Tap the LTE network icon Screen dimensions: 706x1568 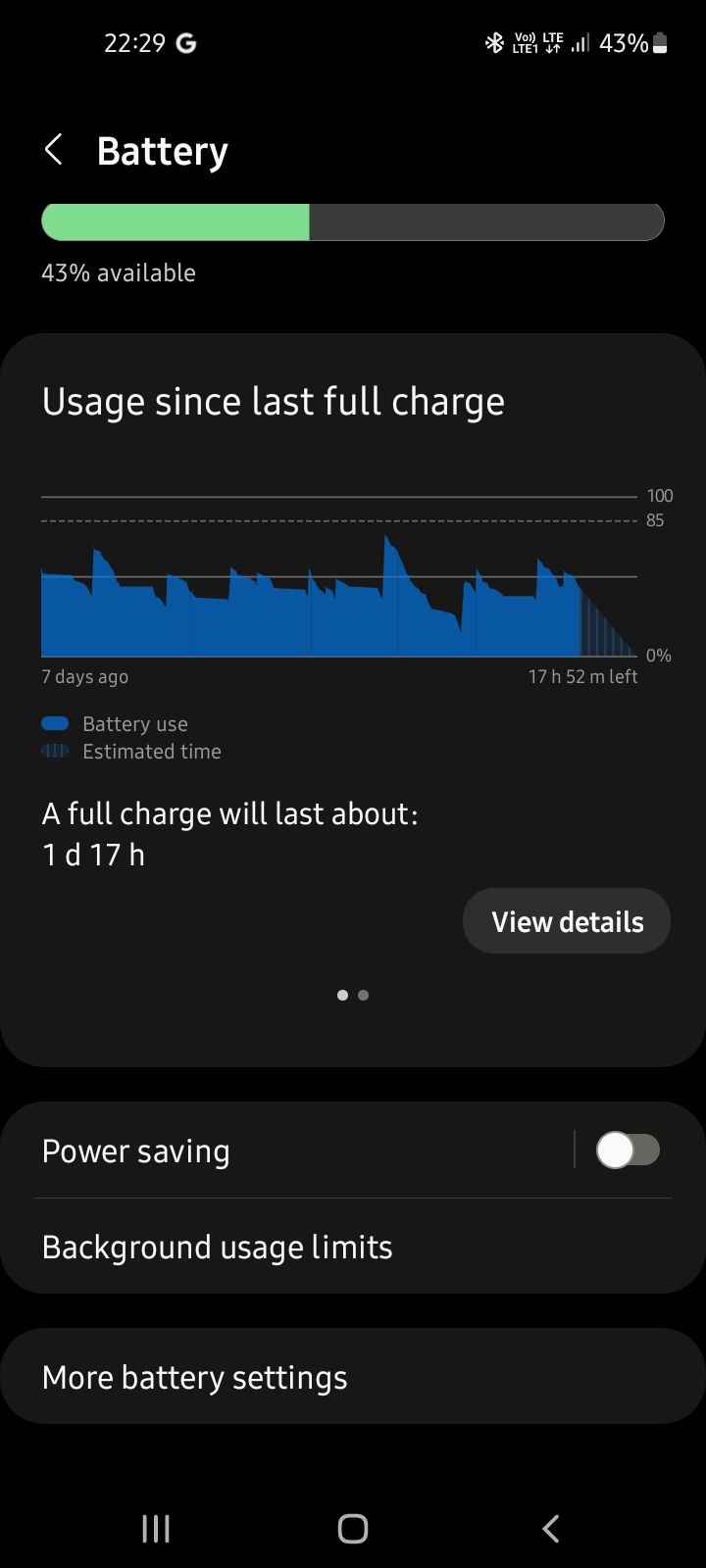tap(551, 42)
